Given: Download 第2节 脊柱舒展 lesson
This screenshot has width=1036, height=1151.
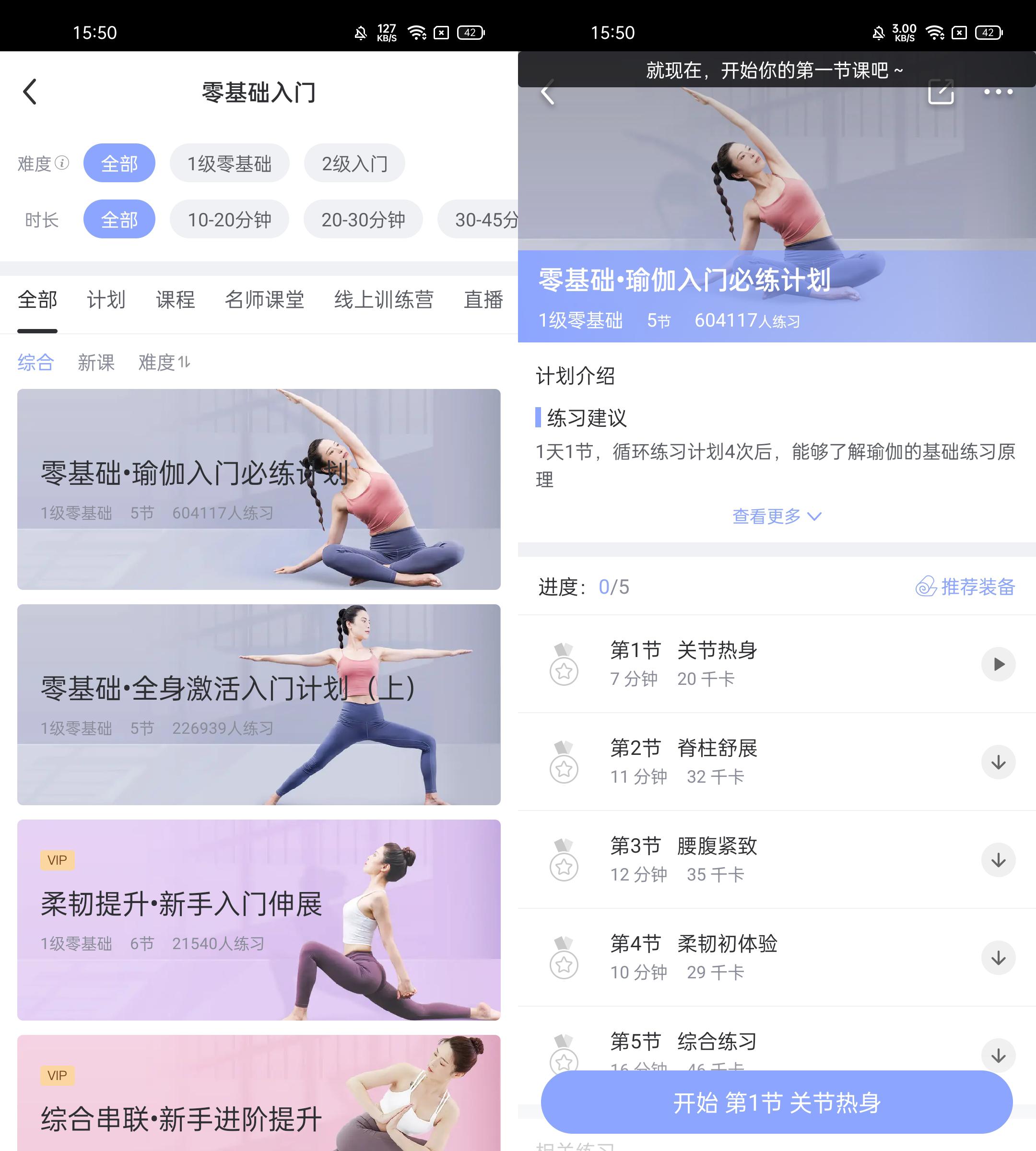Looking at the screenshot, I should click(x=998, y=762).
